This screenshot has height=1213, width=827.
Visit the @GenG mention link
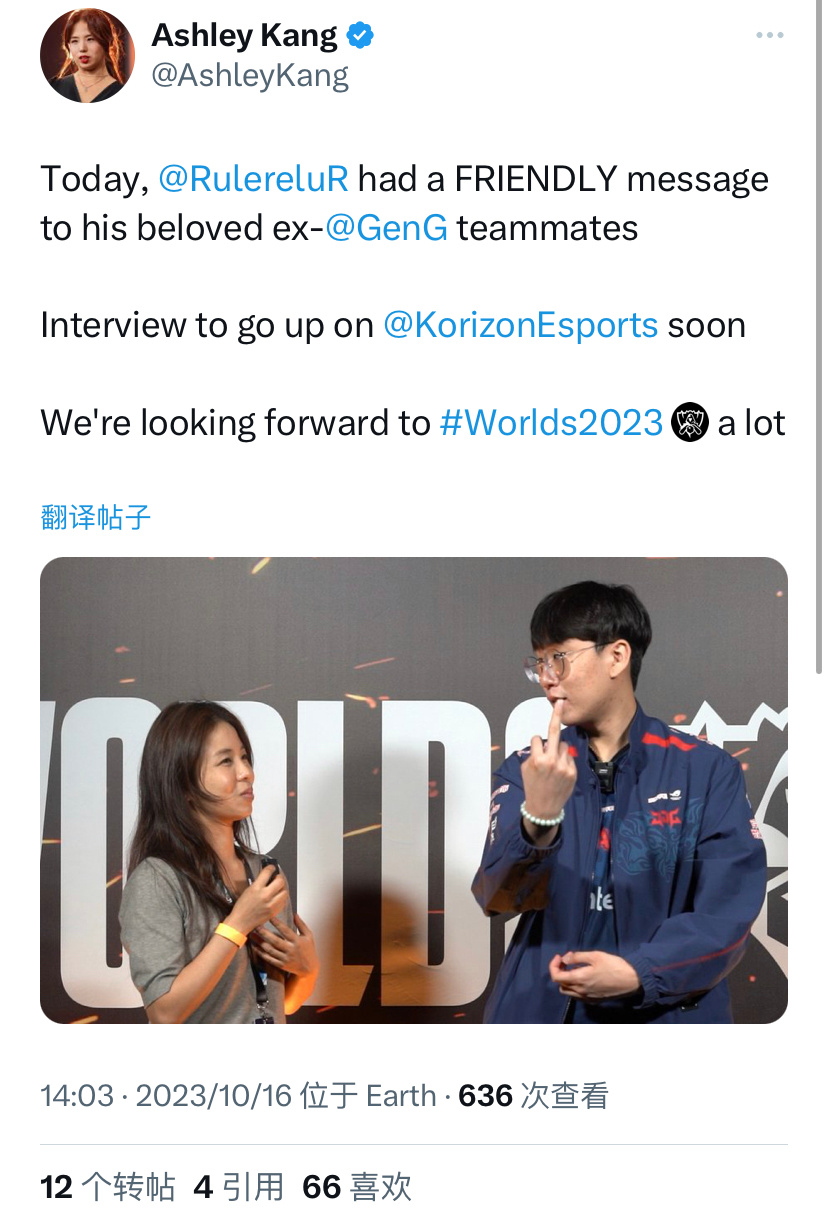click(386, 228)
